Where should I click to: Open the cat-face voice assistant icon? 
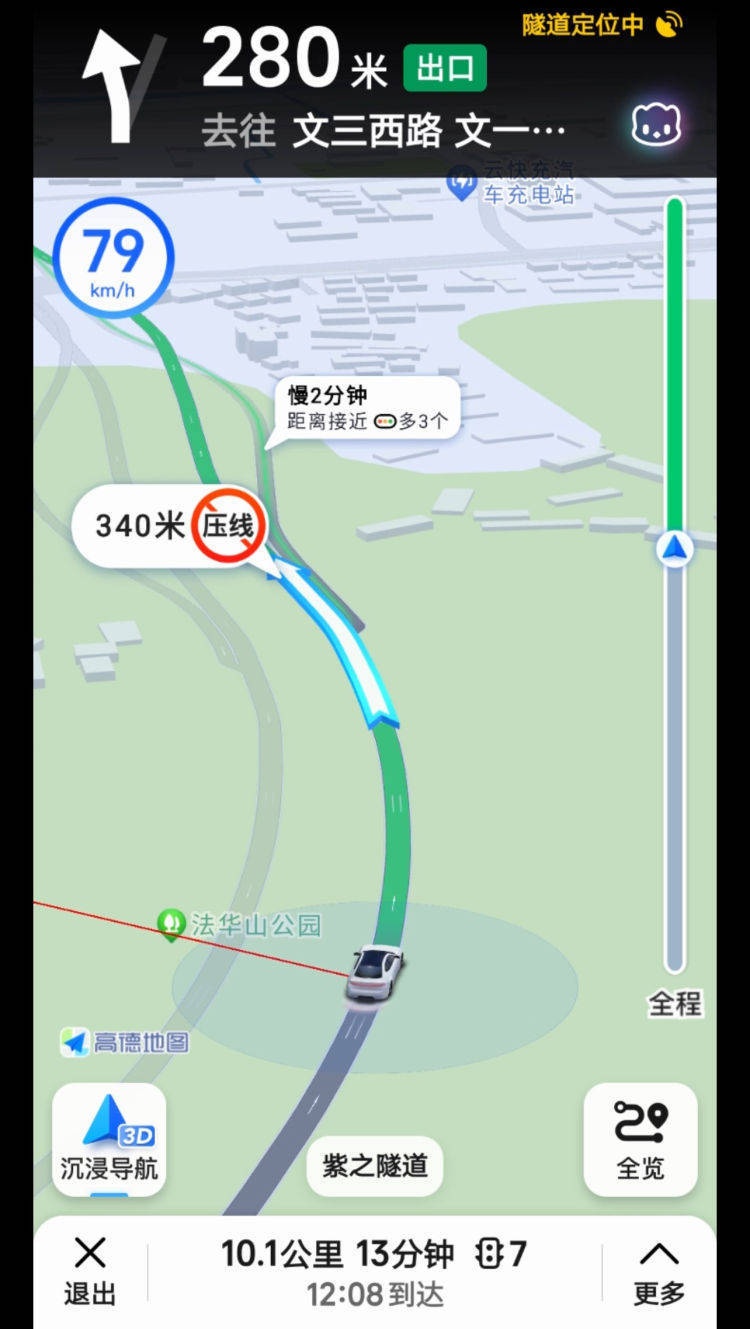coord(656,126)
